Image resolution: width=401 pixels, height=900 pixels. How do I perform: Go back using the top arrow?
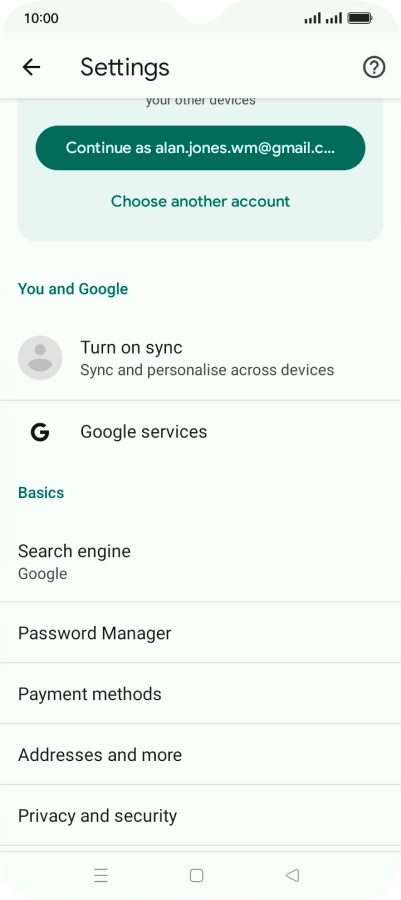tap(31, 67)
